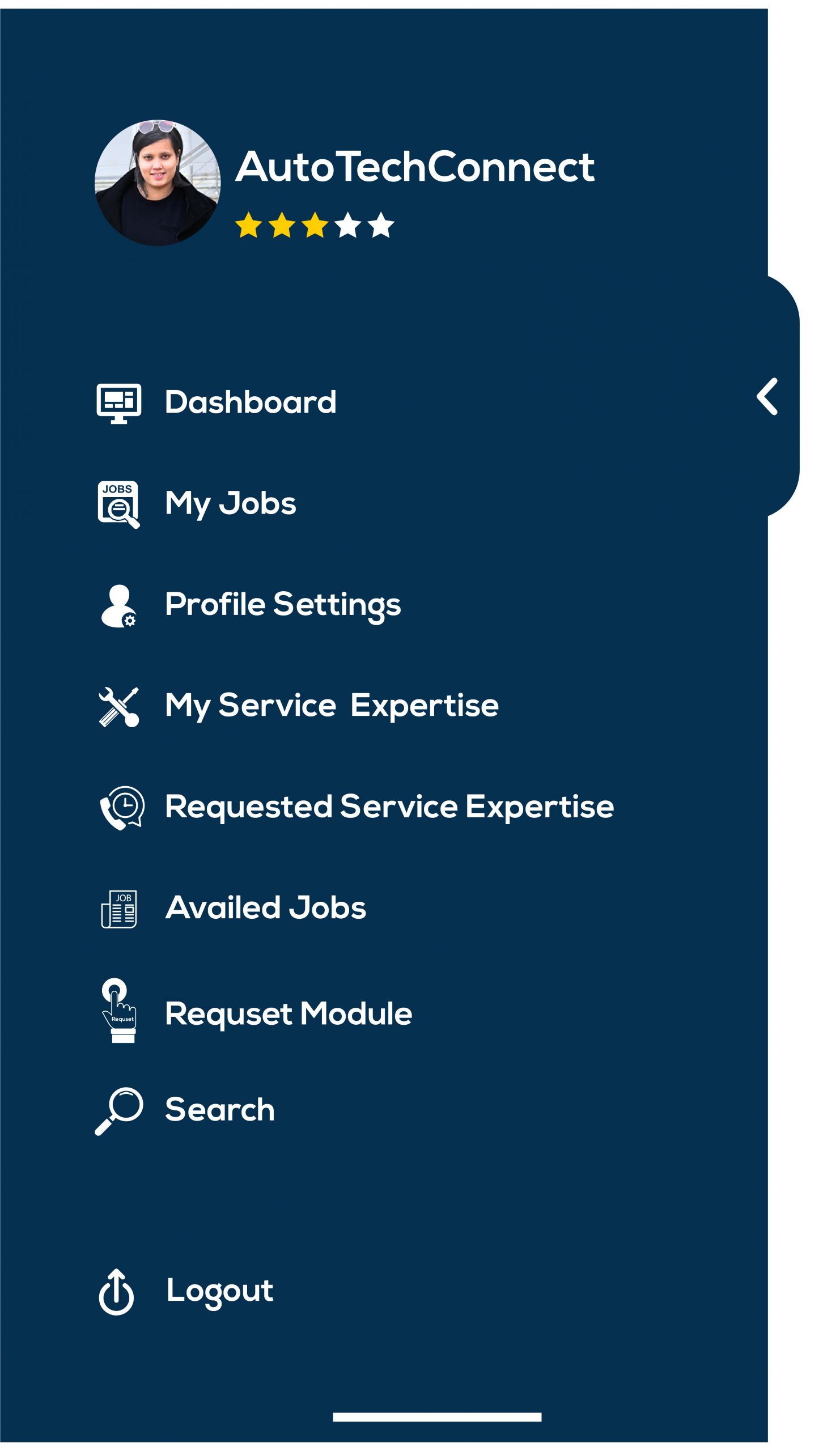Open the profile photo
This screenshot has width=840, height=1451.
click(158, 183)
